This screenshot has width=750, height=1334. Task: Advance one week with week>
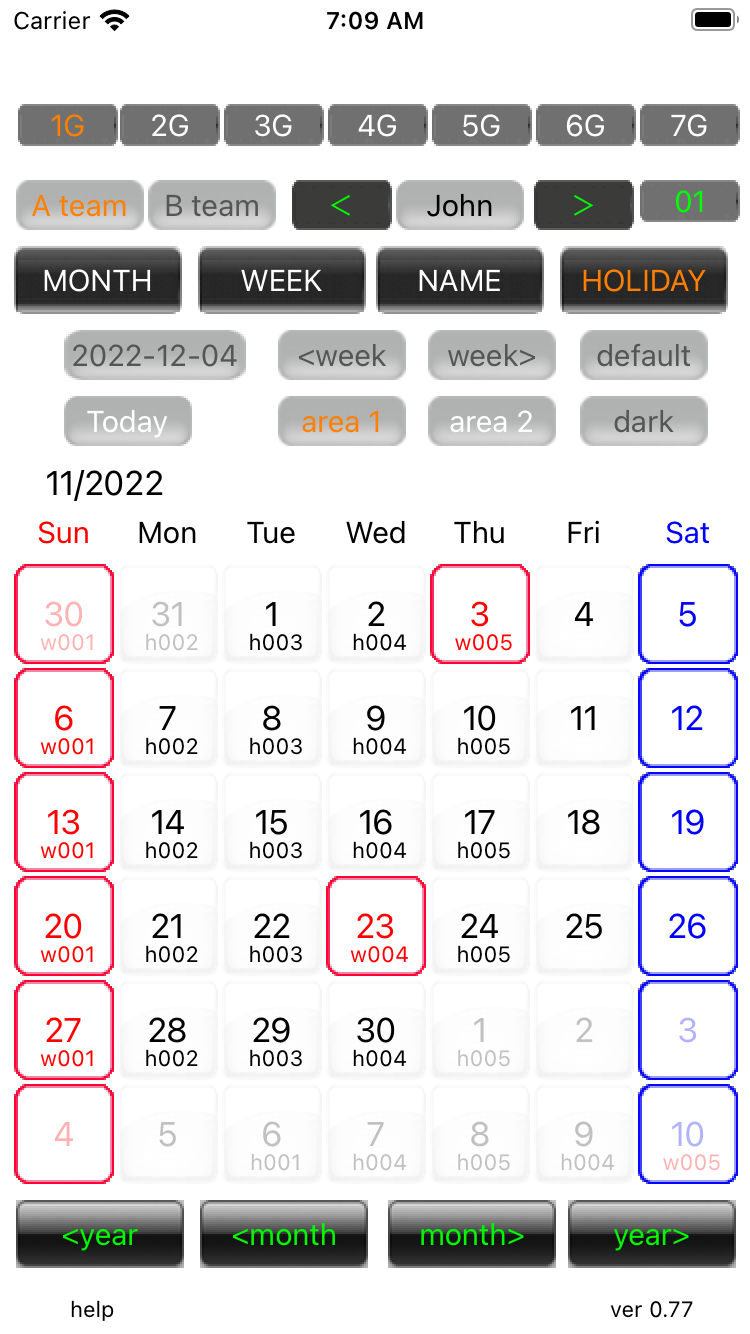pyautogui.click(x=491, y=356)
